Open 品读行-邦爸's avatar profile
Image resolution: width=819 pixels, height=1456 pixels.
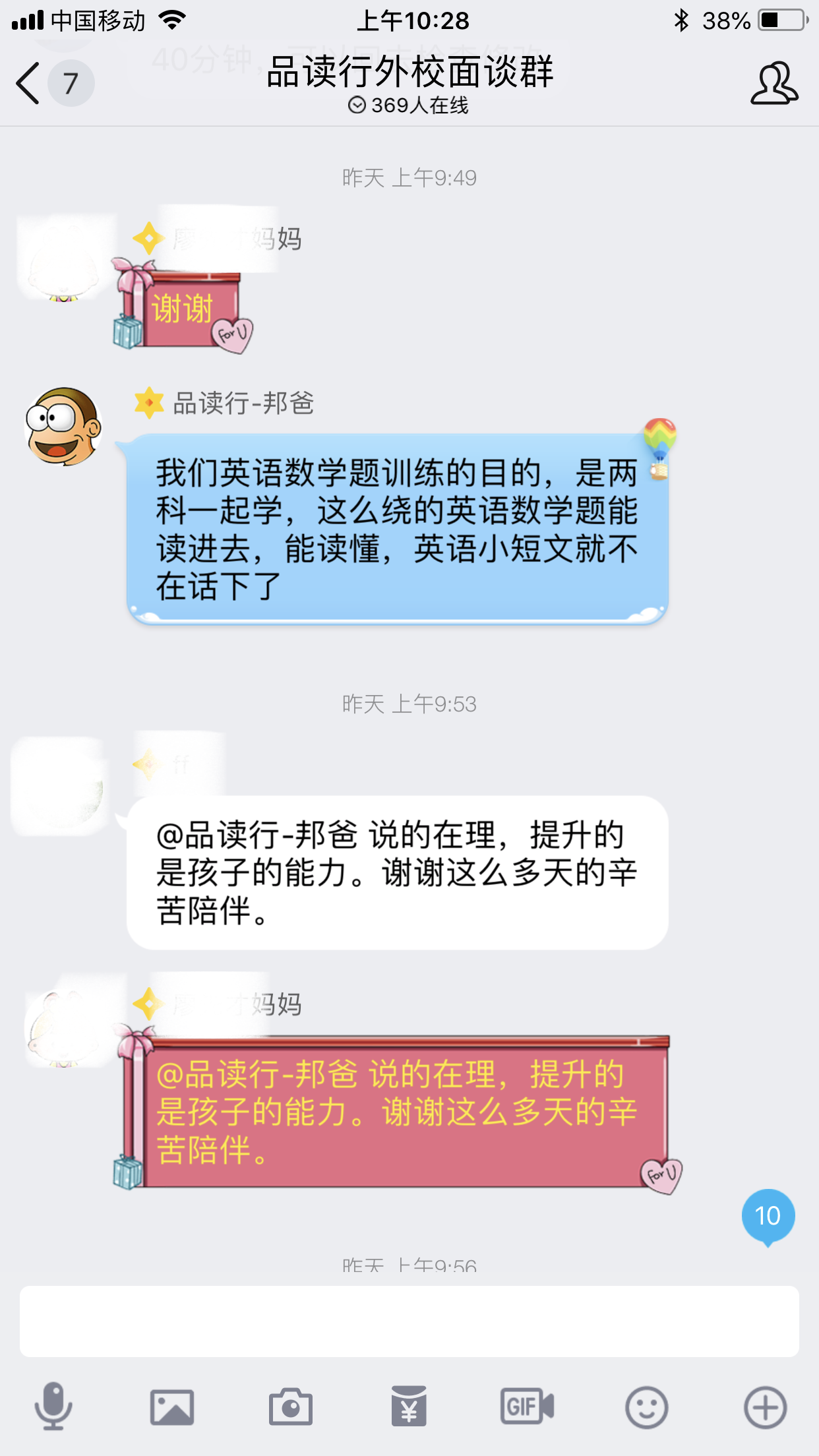click(x=63, y=427)
